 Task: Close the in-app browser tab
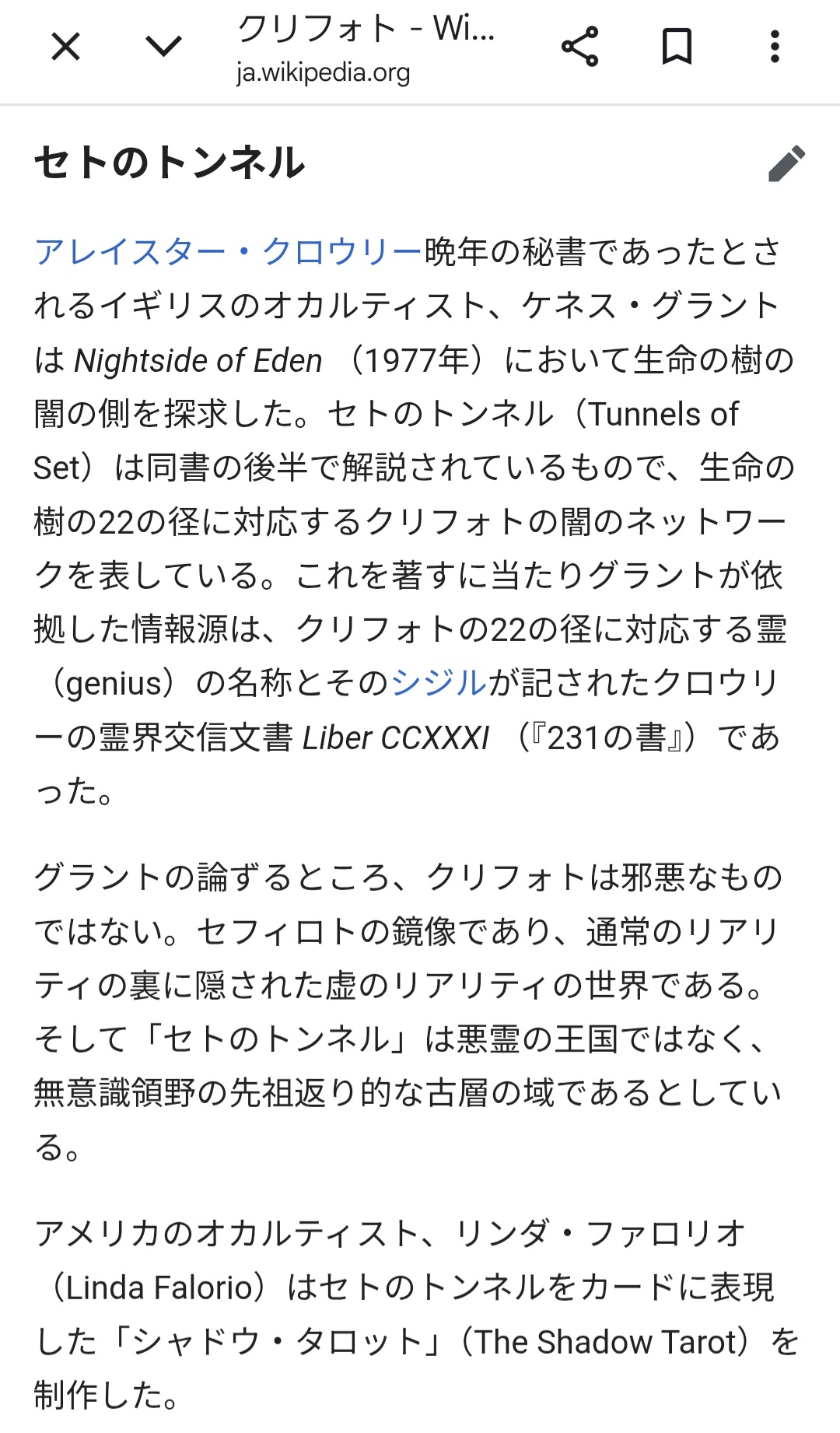(x=65, y=47)
